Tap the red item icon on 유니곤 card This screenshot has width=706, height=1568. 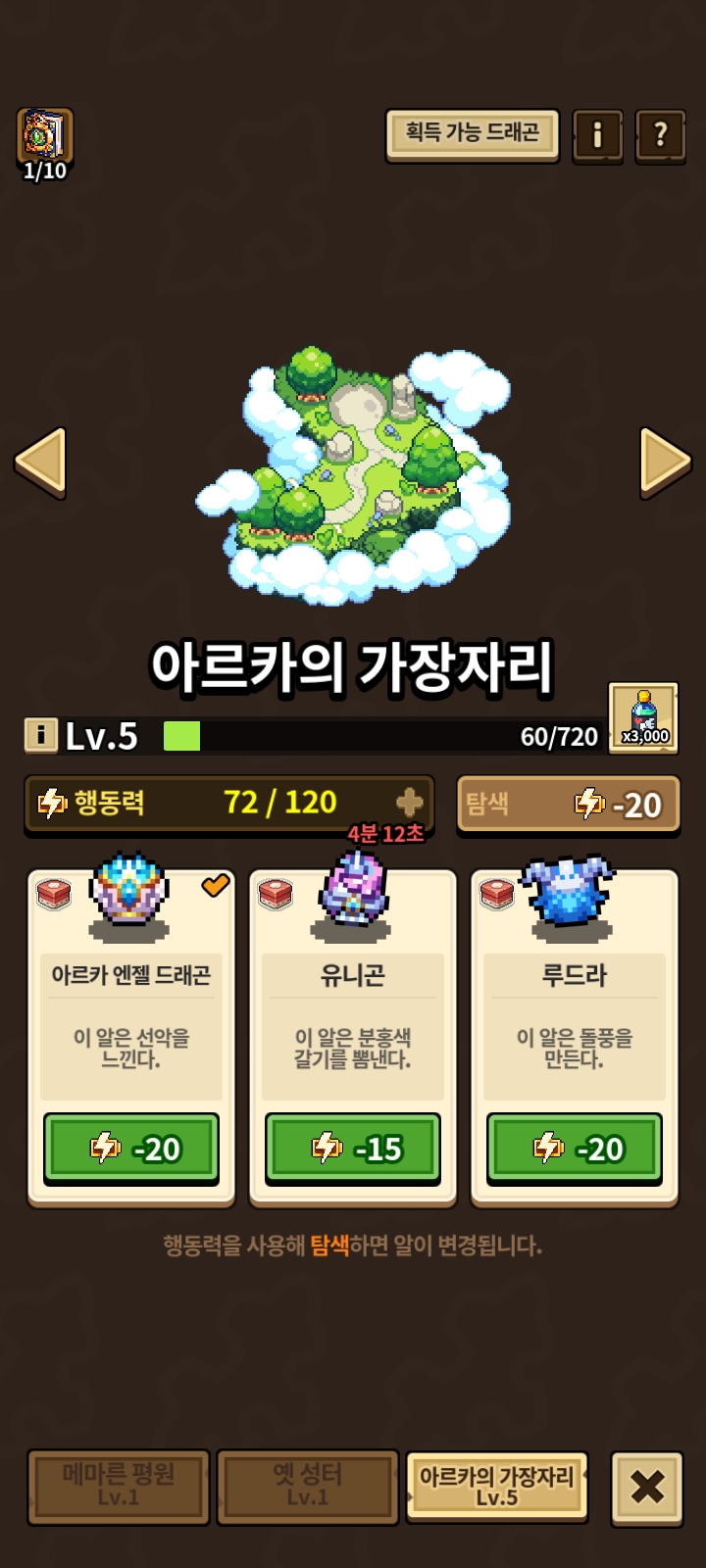click(x=276, y=894)
